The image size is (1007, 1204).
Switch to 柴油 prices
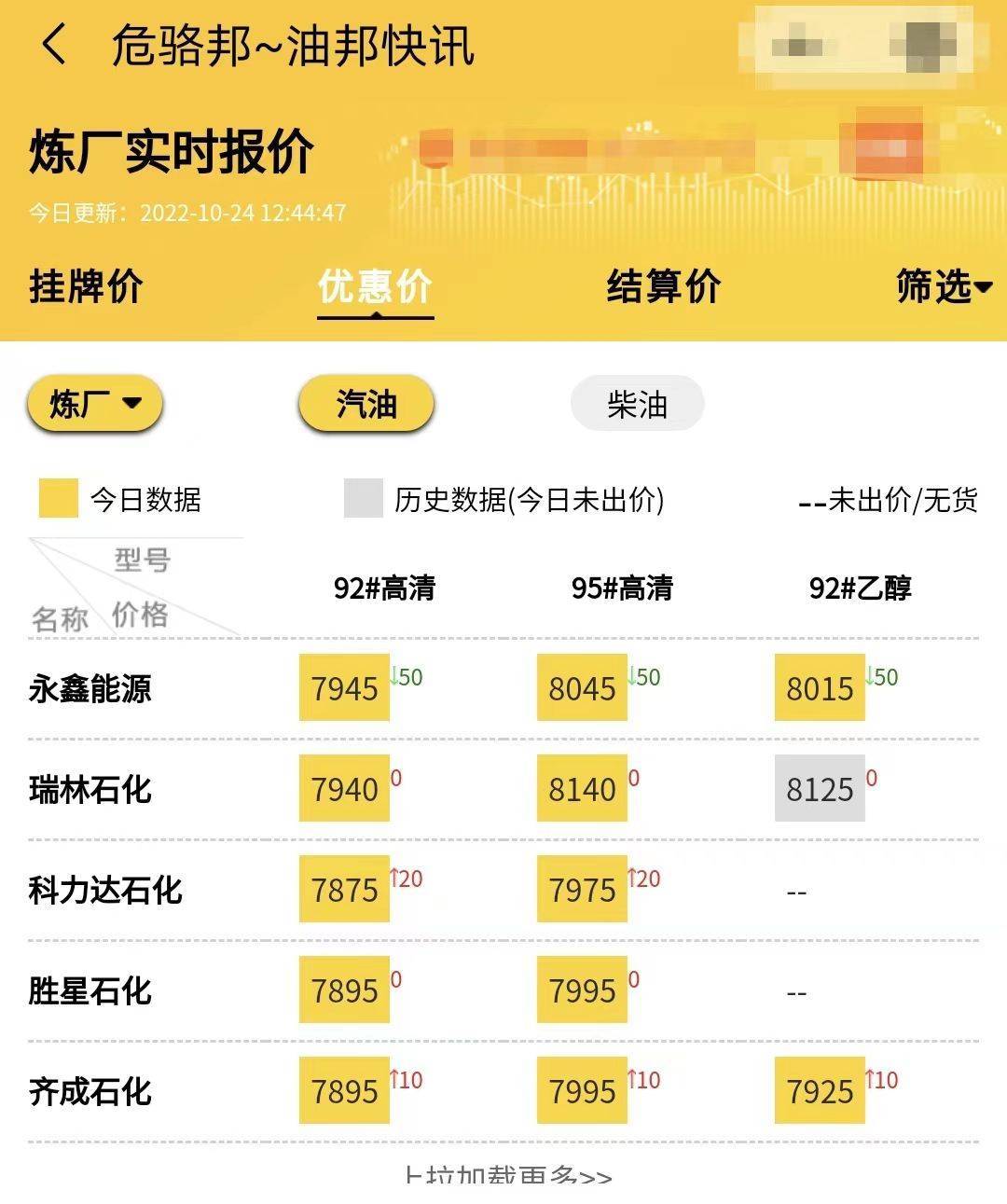point(637,405)
